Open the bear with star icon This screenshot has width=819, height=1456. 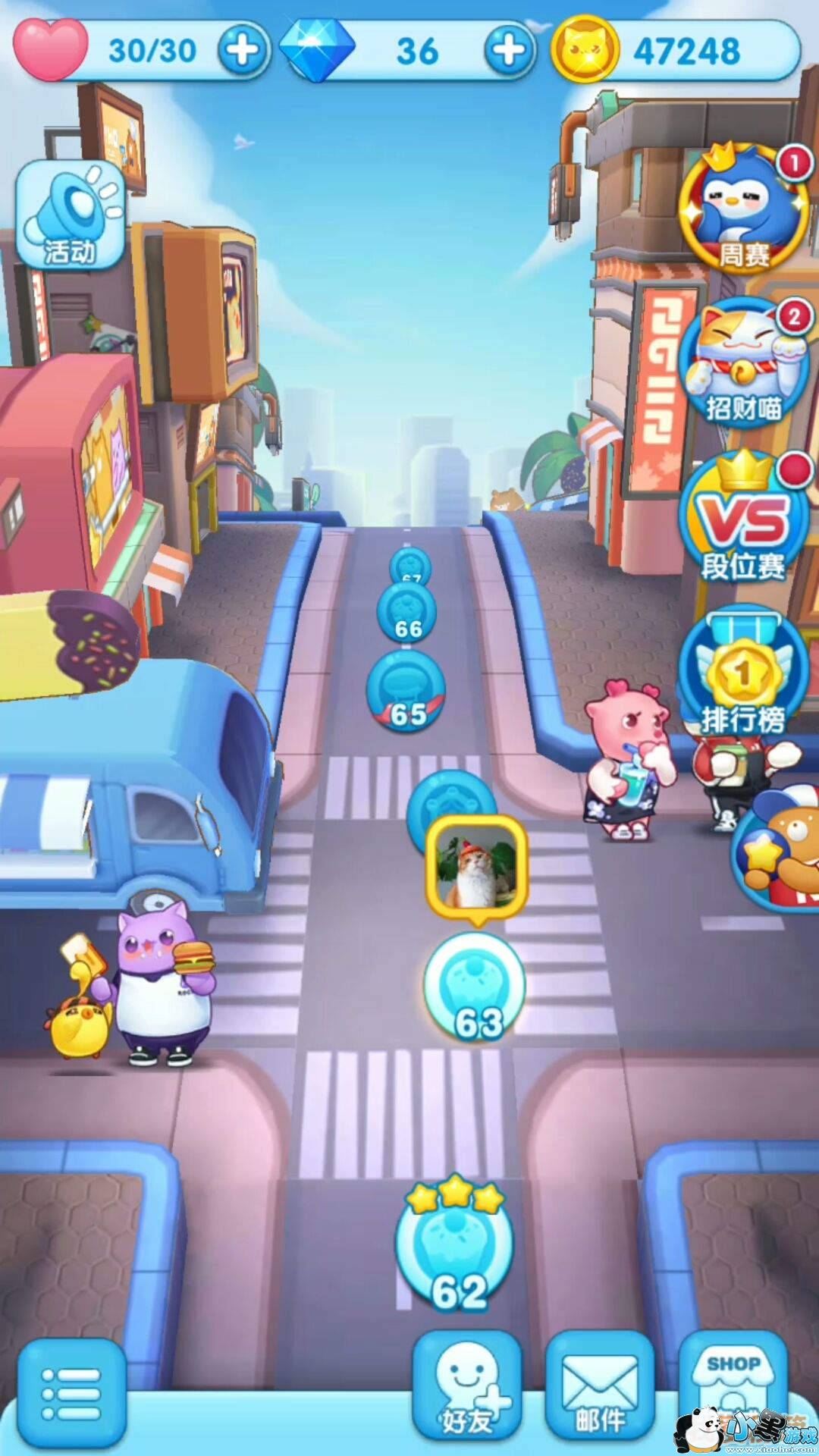pyautogui.click(x=777, y=849)
